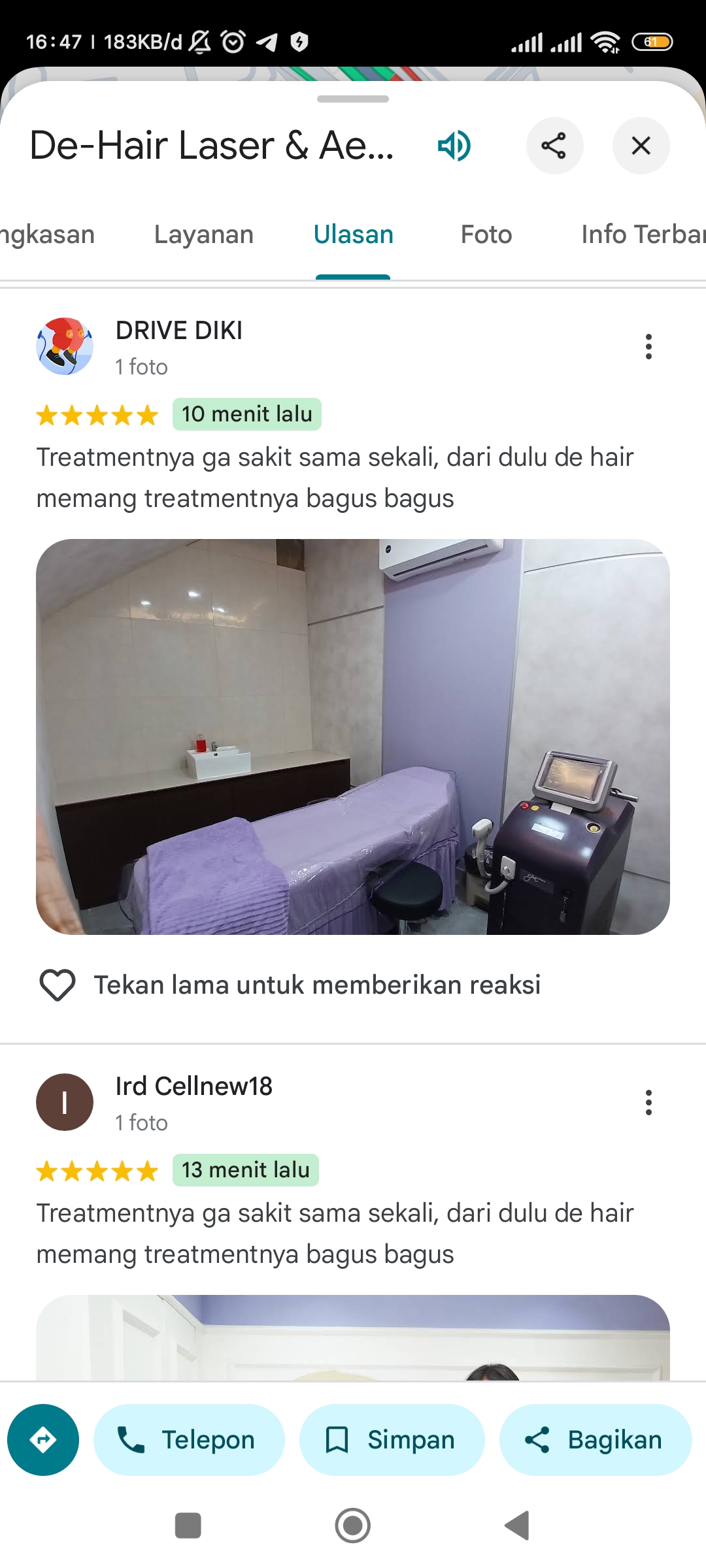Close the De-Hair Laser place sheet
This screenshot has height=1568, width=706.
coord(641,146)
